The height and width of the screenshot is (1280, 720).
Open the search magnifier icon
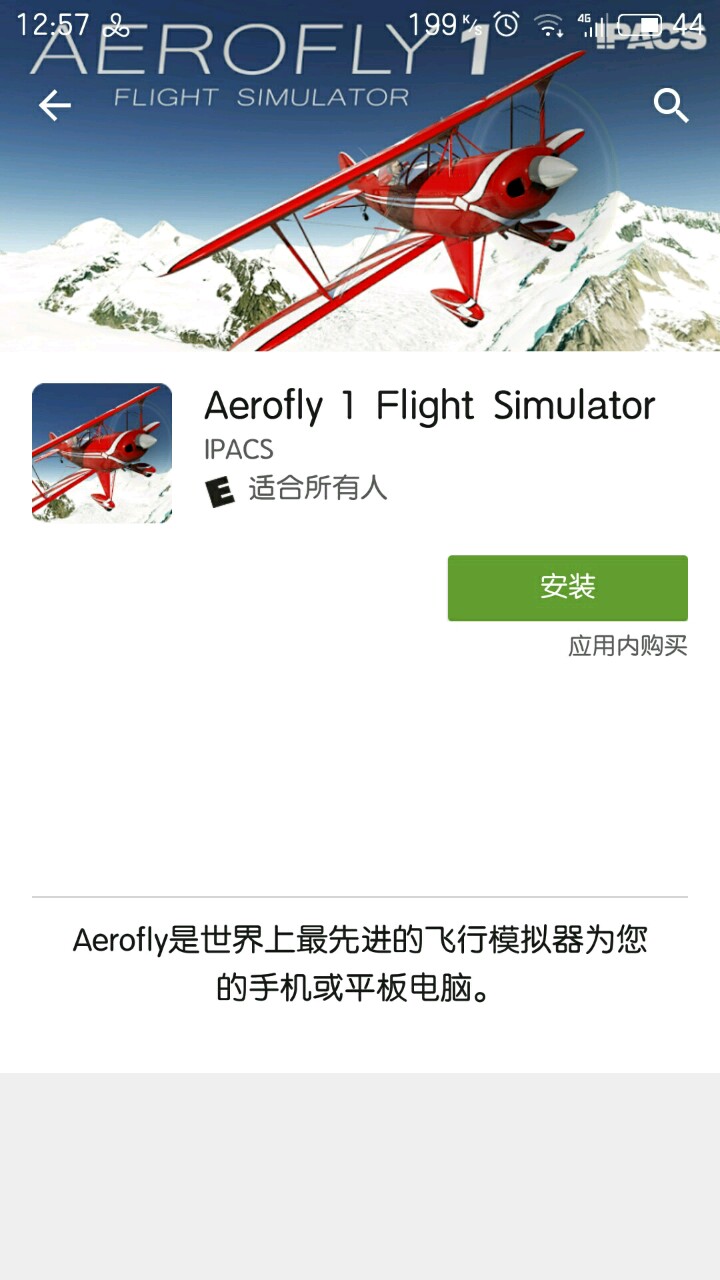pyautogui.click(x=671, y=105)
